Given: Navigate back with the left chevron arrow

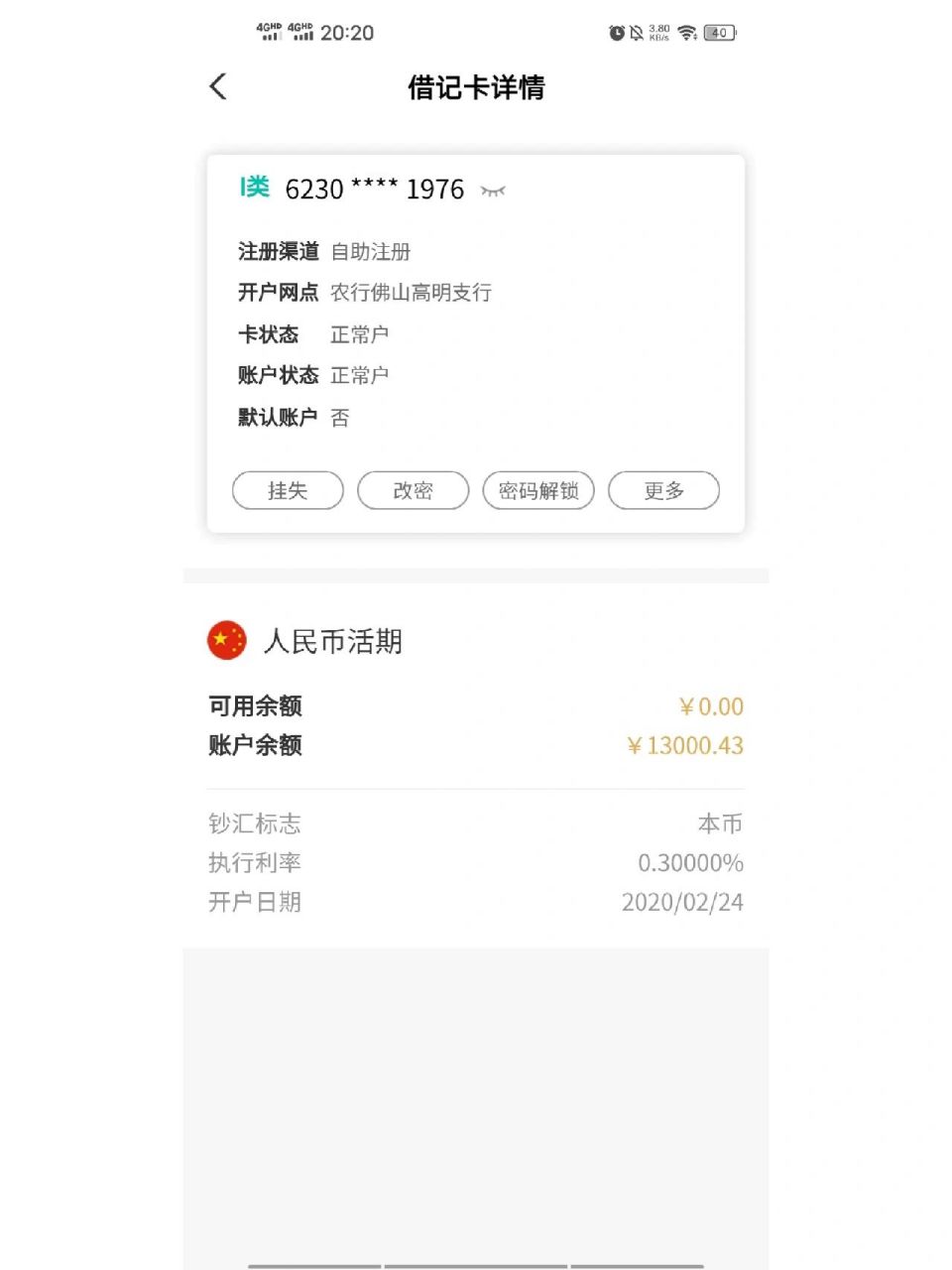Looking at the screenshot, I should coord(218,87).
